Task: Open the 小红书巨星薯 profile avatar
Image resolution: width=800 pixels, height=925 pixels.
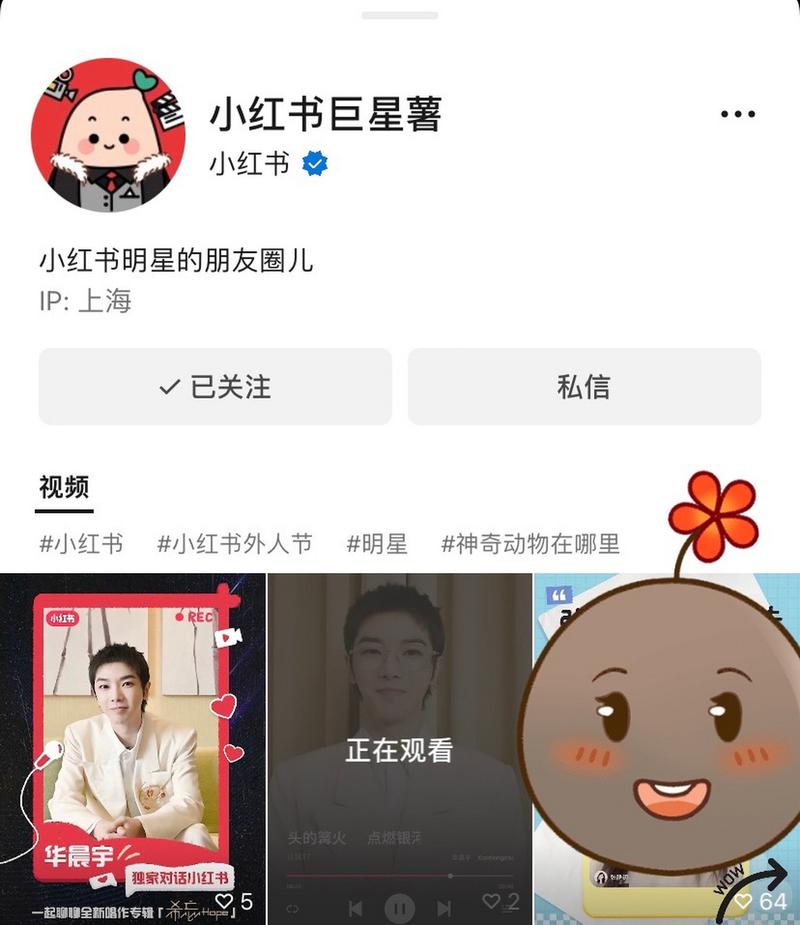Action: (108, 135)
